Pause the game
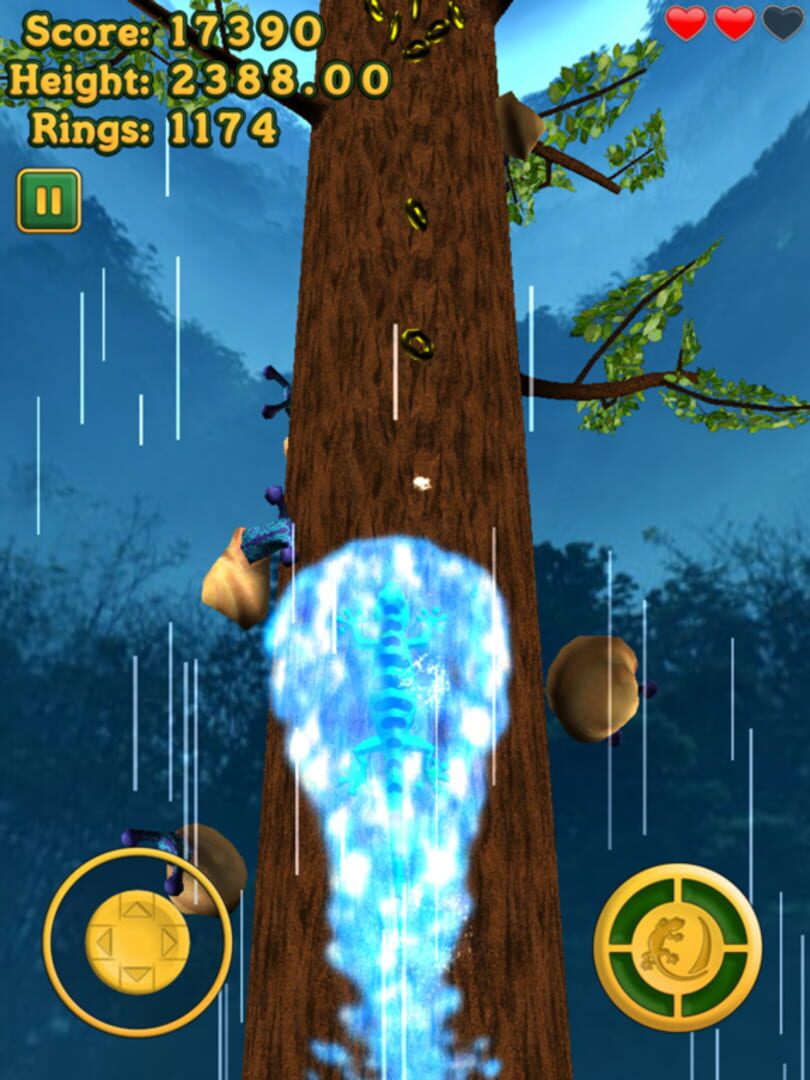Viewport: 810px width, 1080px height. click(x=48, y=201)
